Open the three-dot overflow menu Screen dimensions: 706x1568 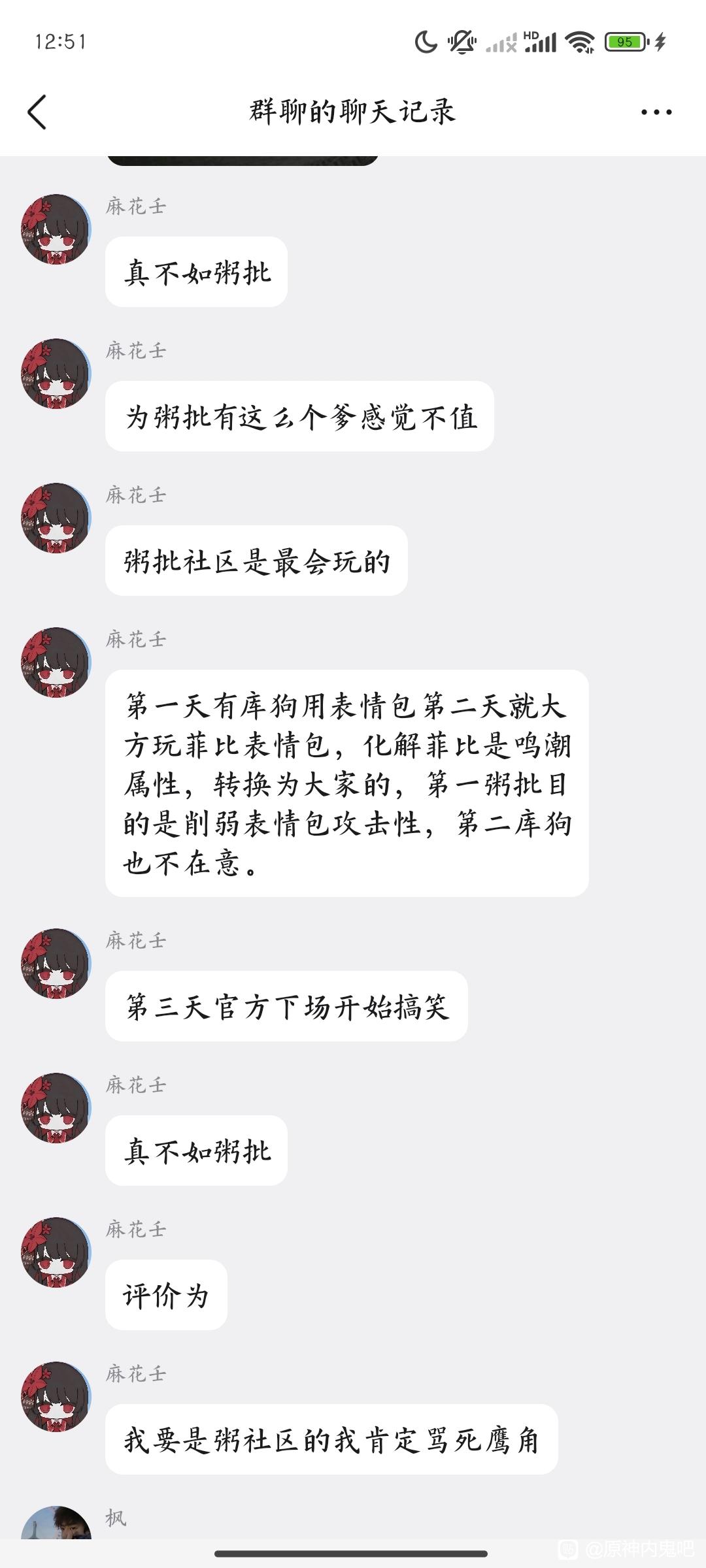pos(656,112)
